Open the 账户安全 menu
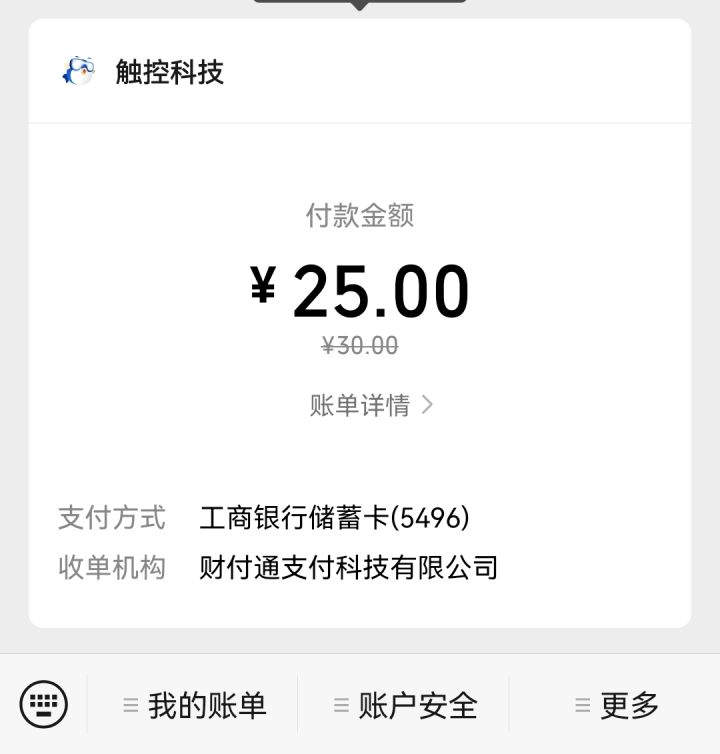720x754 pixels. pyautogui.click(x=404, y=705)
